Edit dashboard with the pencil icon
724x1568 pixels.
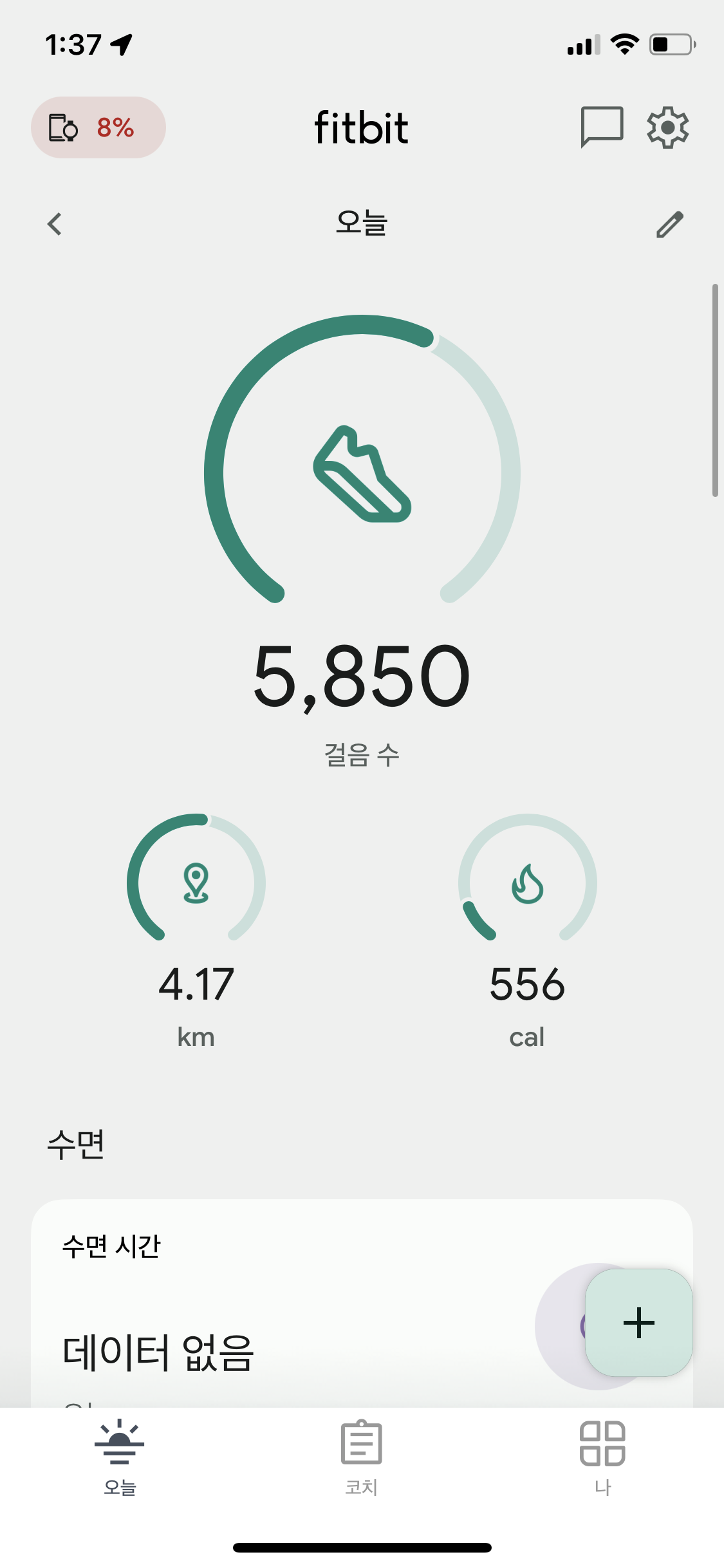(670, 224)
